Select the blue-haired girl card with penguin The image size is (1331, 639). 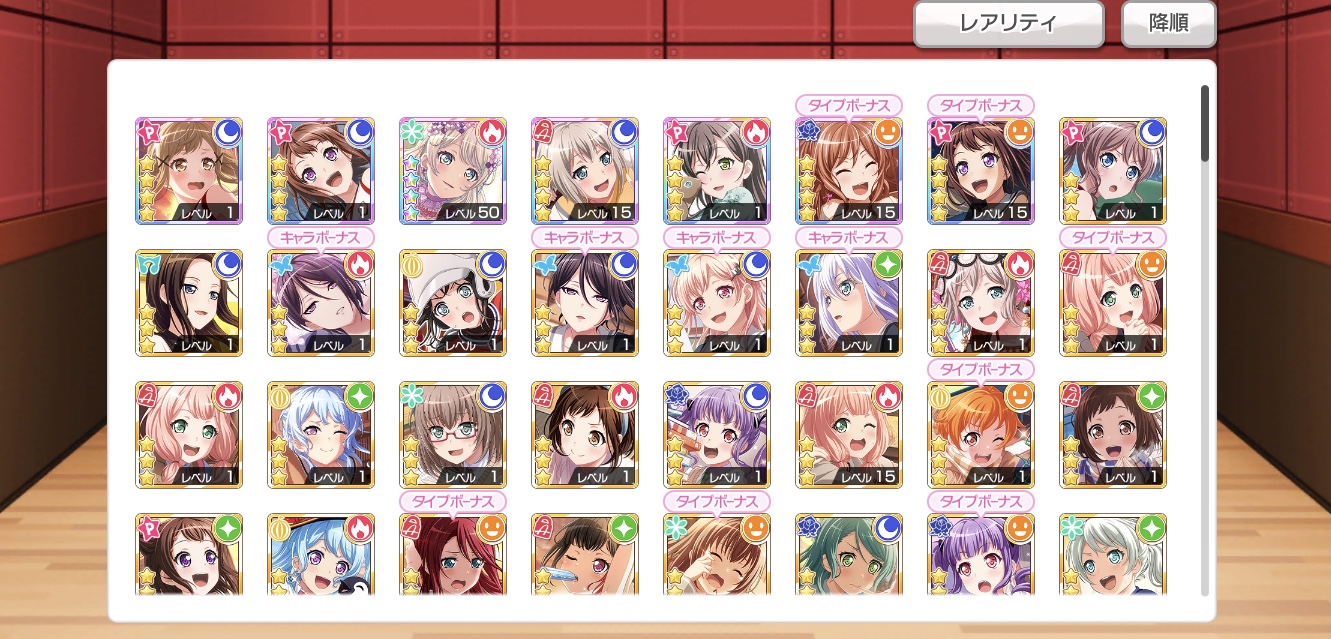click(321, 555)
